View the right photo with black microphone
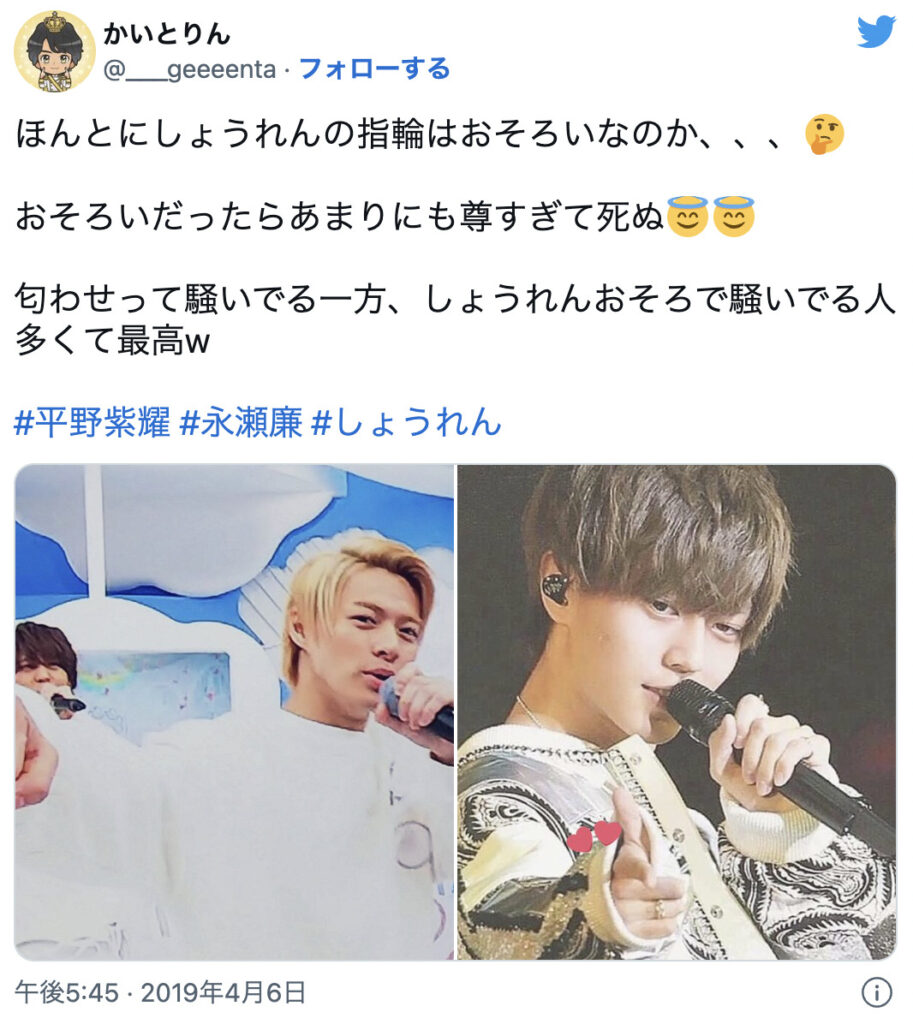Screen dimensions: 913x1024 (676, 712)
